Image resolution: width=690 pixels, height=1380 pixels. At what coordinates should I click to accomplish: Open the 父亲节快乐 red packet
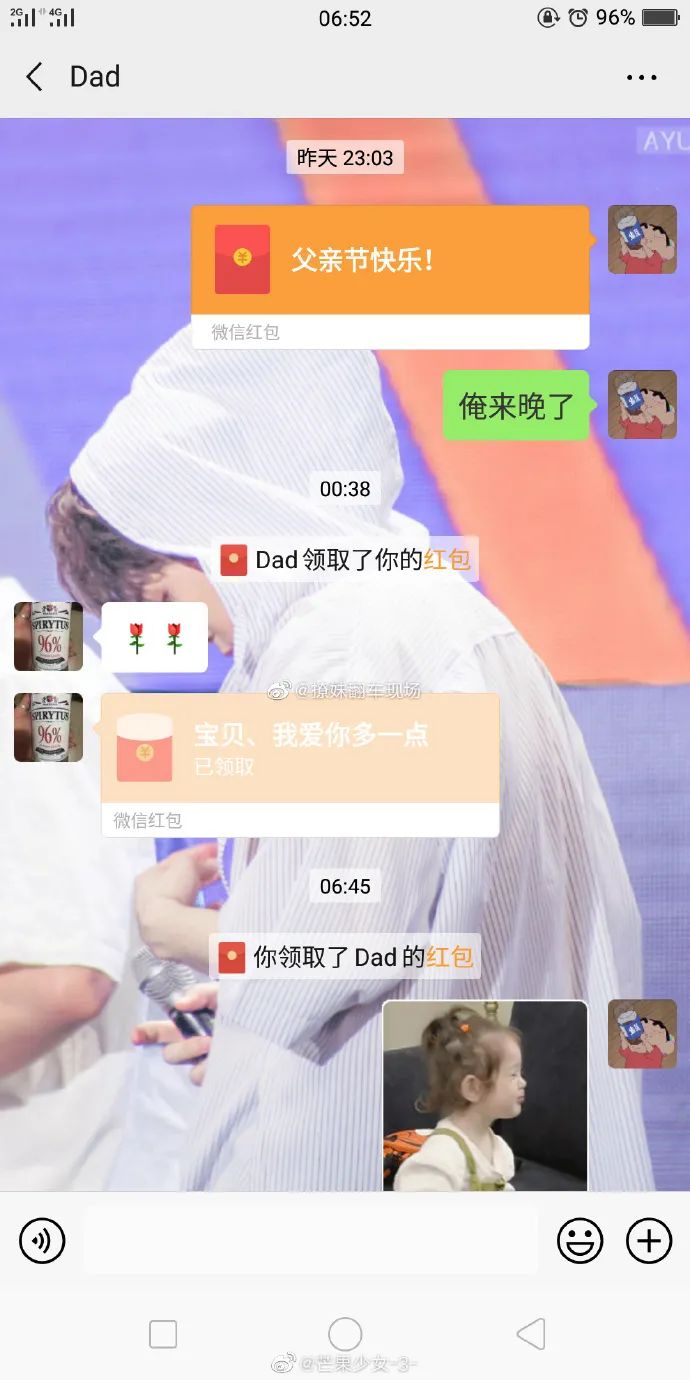coord(390,260)
